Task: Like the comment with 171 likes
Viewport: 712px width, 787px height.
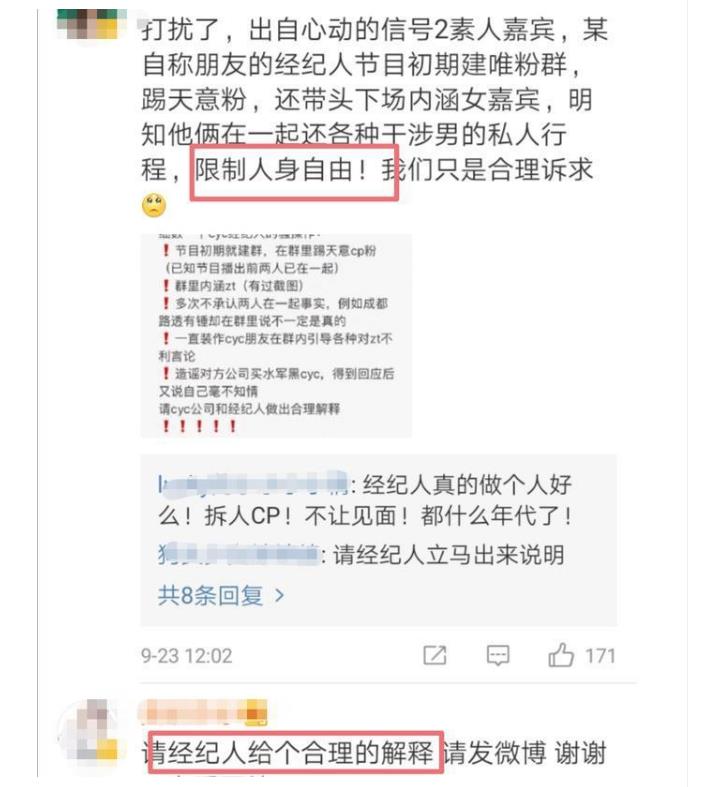Action: pyautogui.click(x=561, y=656)
